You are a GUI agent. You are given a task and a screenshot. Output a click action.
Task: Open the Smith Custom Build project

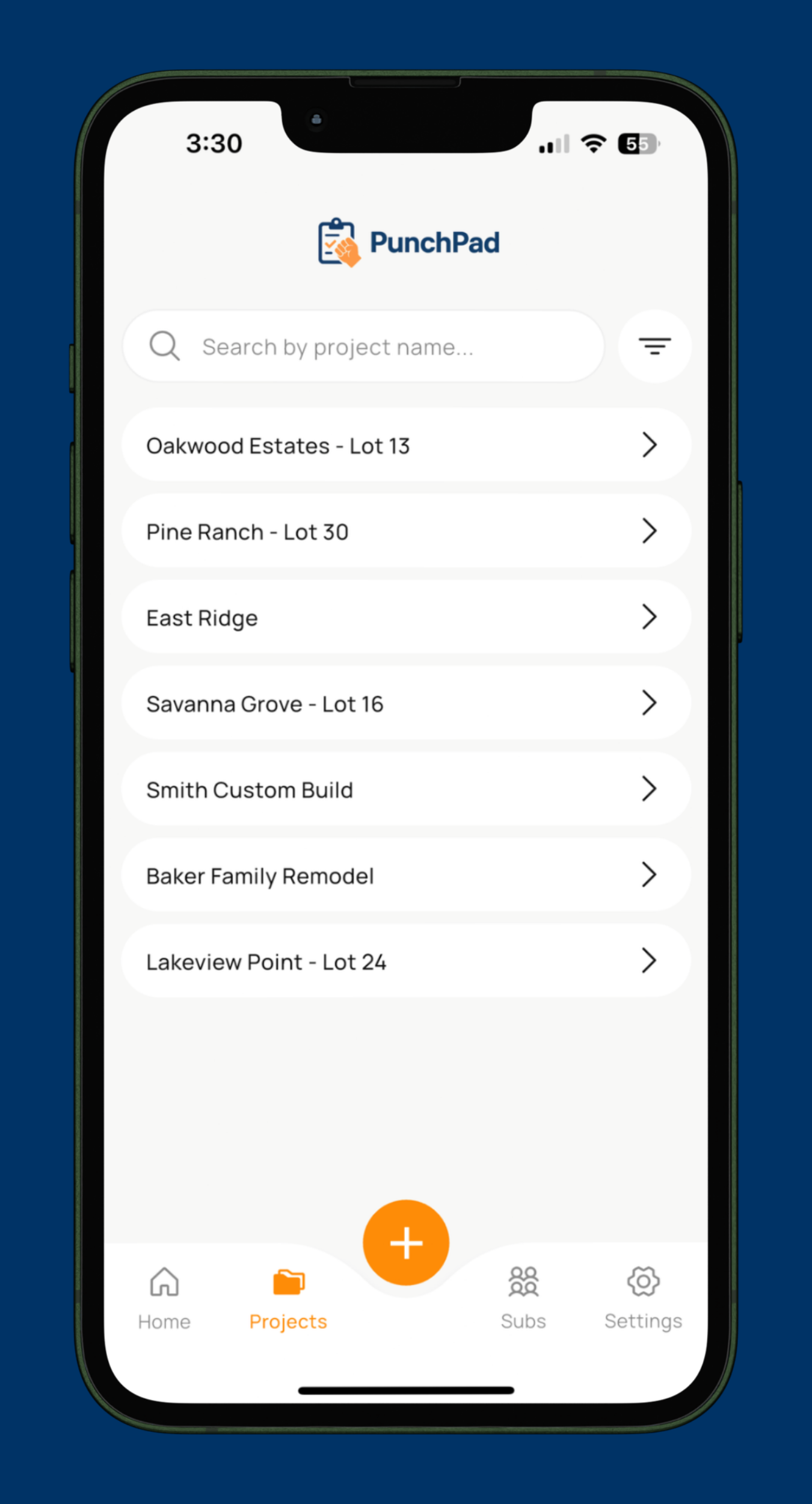pyautogui.click(x=406, y=789)
